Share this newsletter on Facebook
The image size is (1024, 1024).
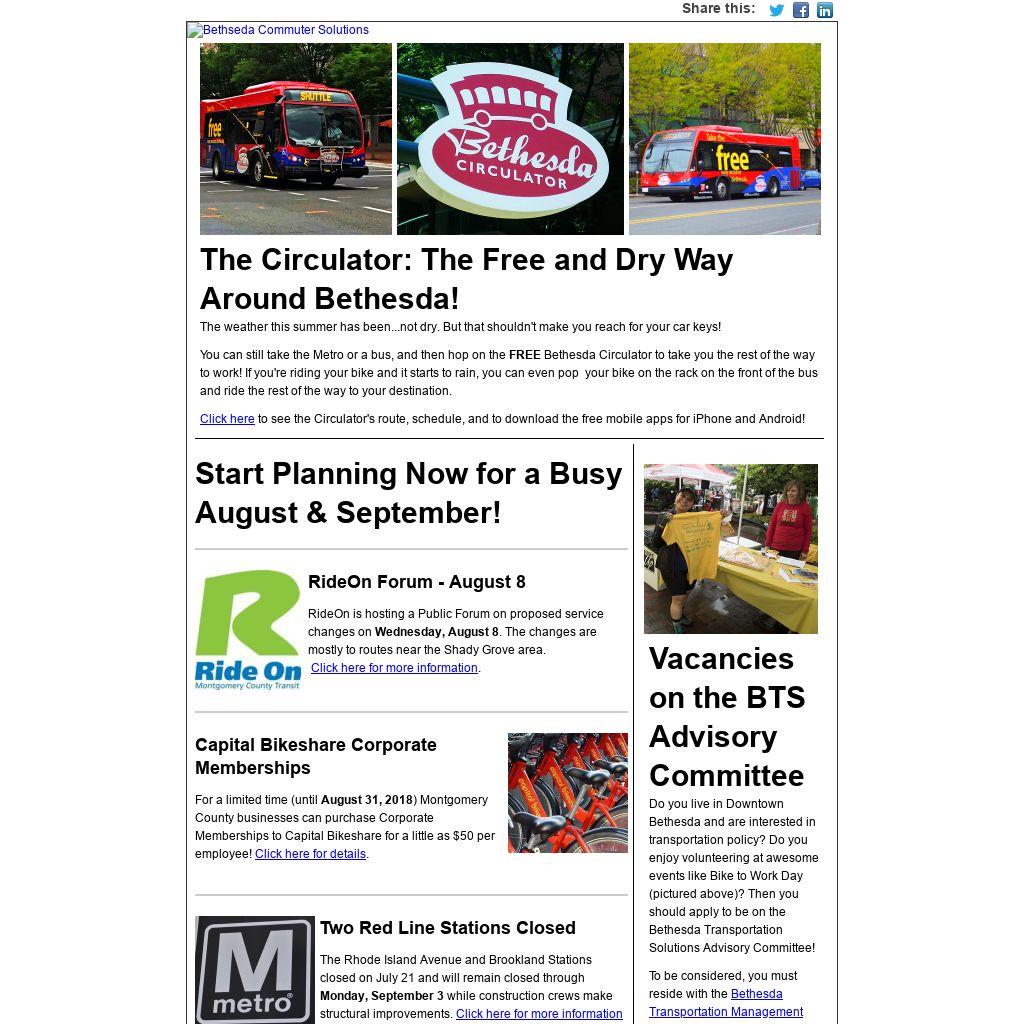[x=801, y=10]
